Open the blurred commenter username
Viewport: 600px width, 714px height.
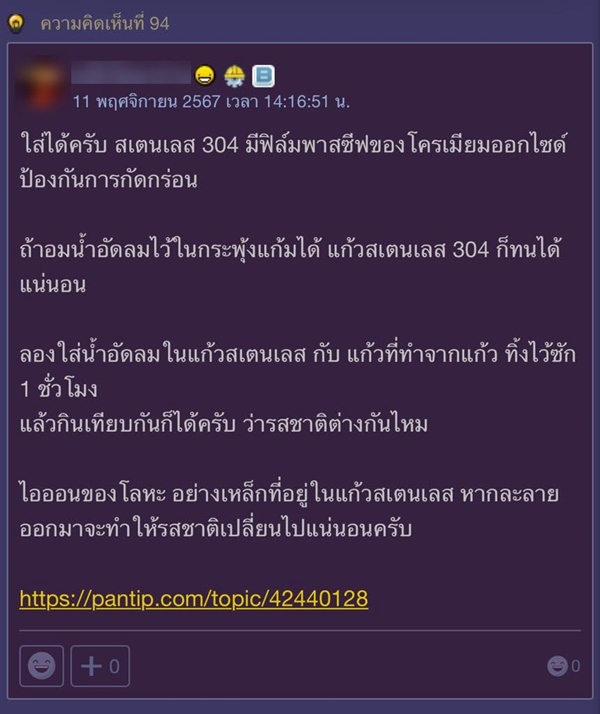[130, 73]
